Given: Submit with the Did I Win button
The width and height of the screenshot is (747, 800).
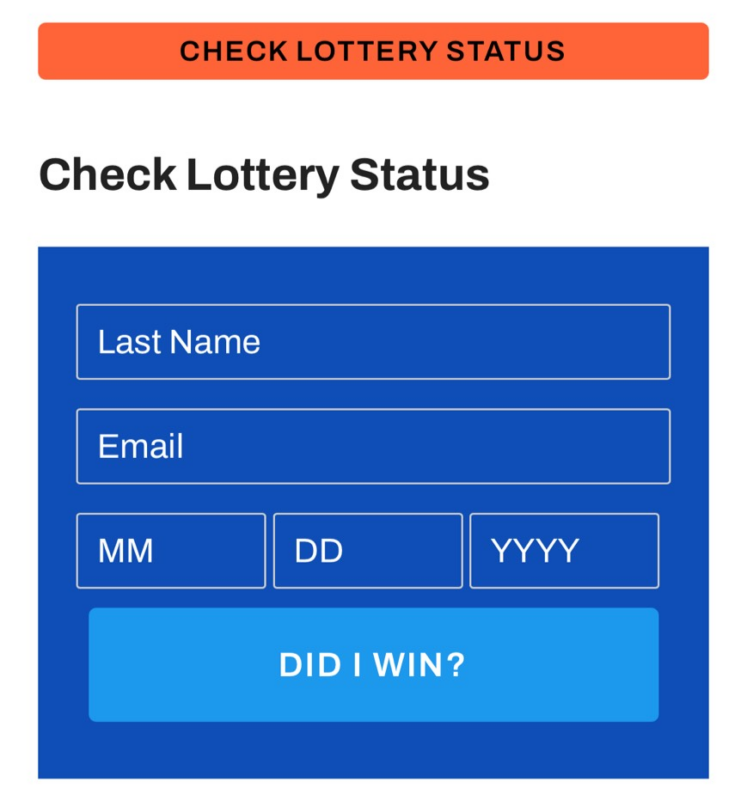Looking at the screenshot, I should click(373, 665).
